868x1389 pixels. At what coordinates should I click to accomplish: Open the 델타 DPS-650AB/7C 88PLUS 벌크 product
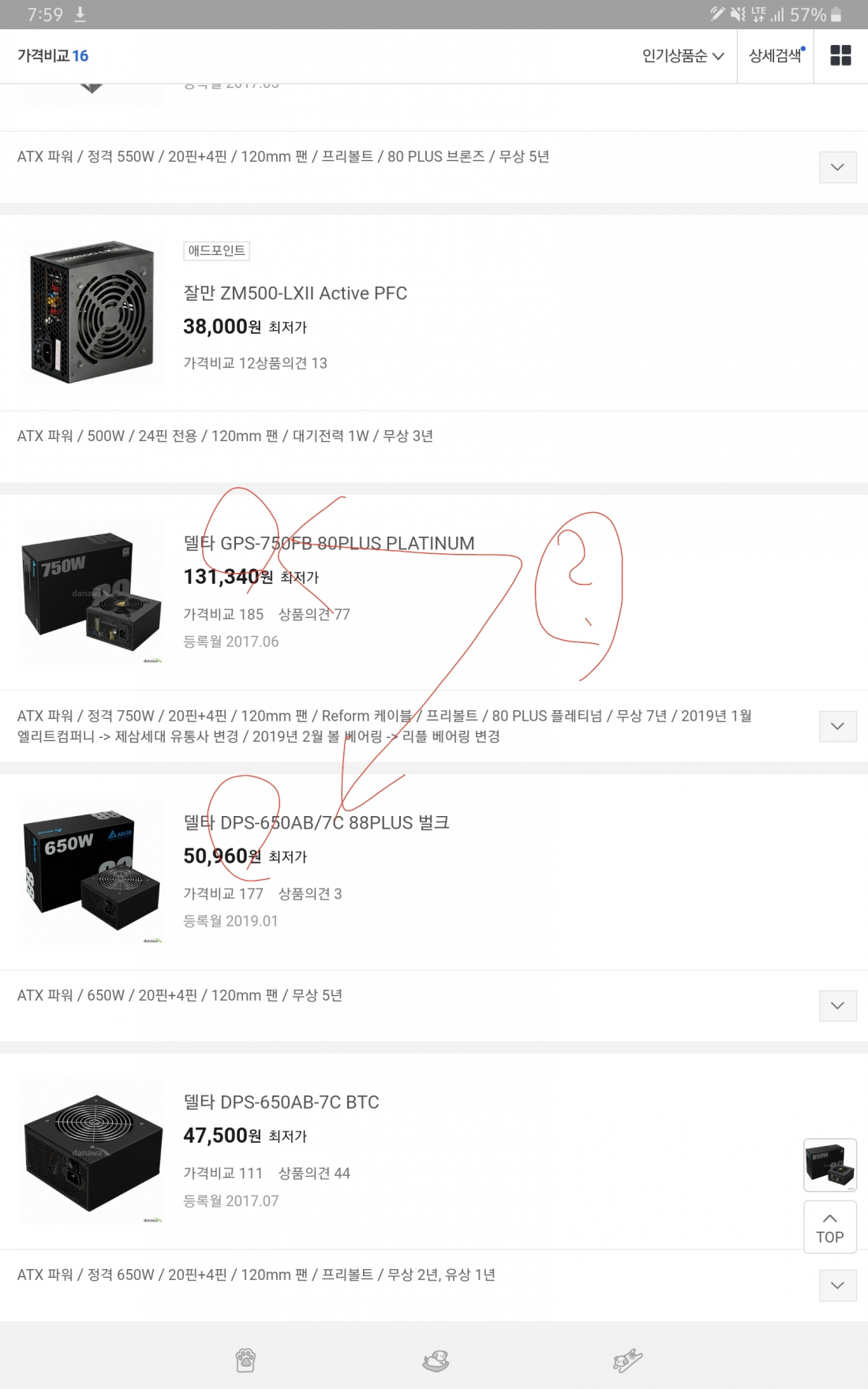pos(316,823)
